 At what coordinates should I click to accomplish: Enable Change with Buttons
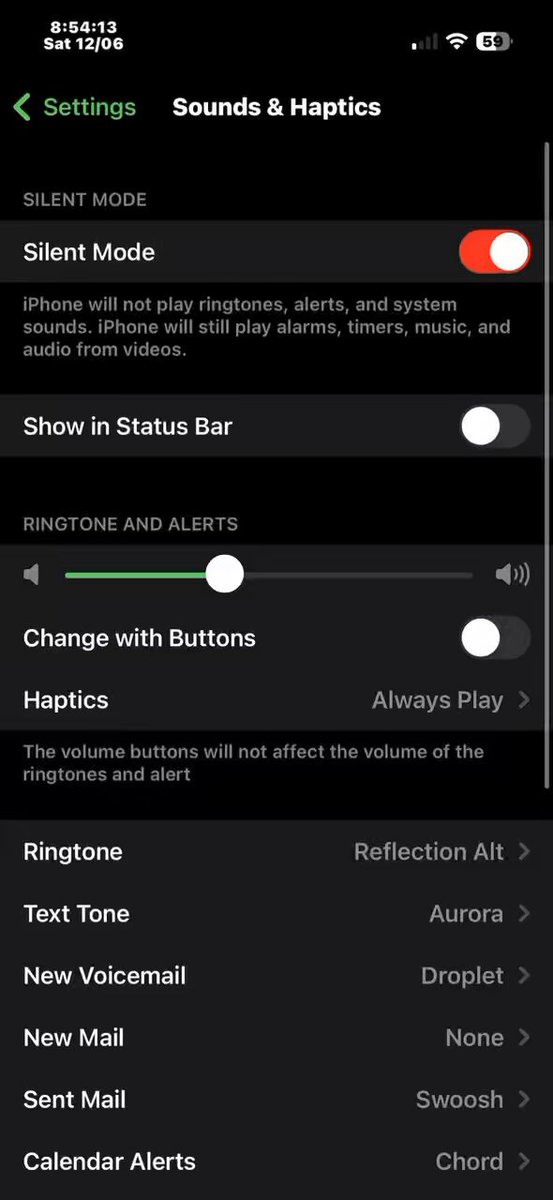[495, 638]
